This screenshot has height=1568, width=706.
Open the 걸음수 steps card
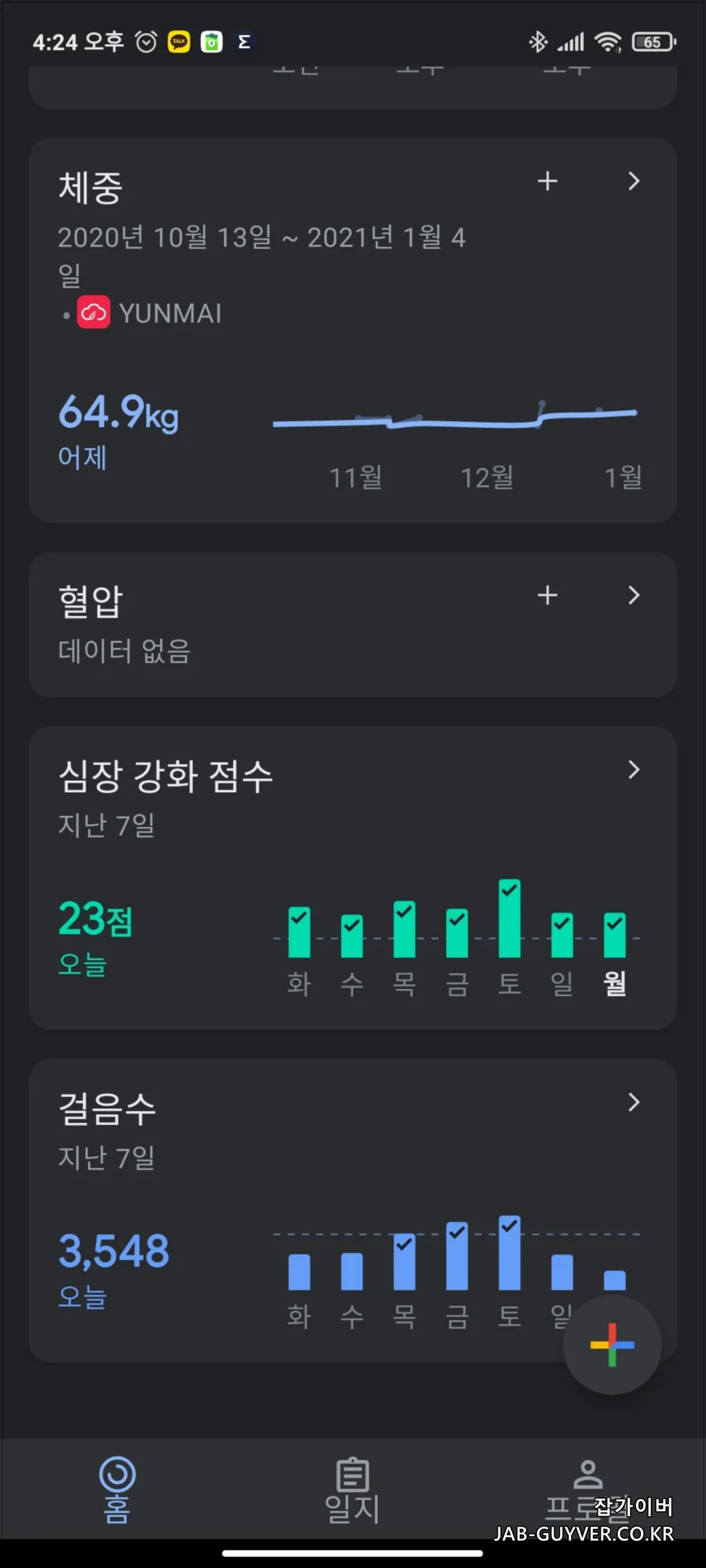(352, 1210)
